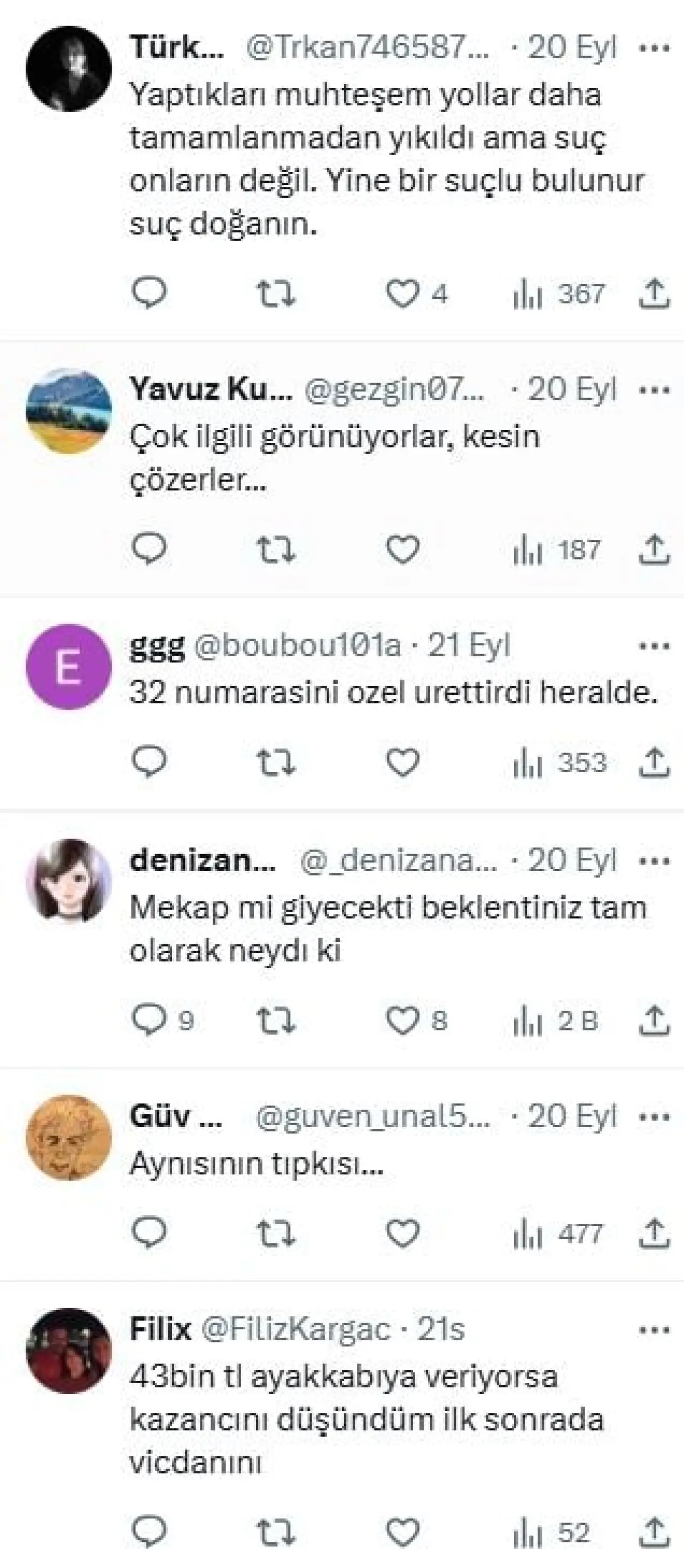
Task: Open more options on denizan's tweet
Action: [654, 861]
